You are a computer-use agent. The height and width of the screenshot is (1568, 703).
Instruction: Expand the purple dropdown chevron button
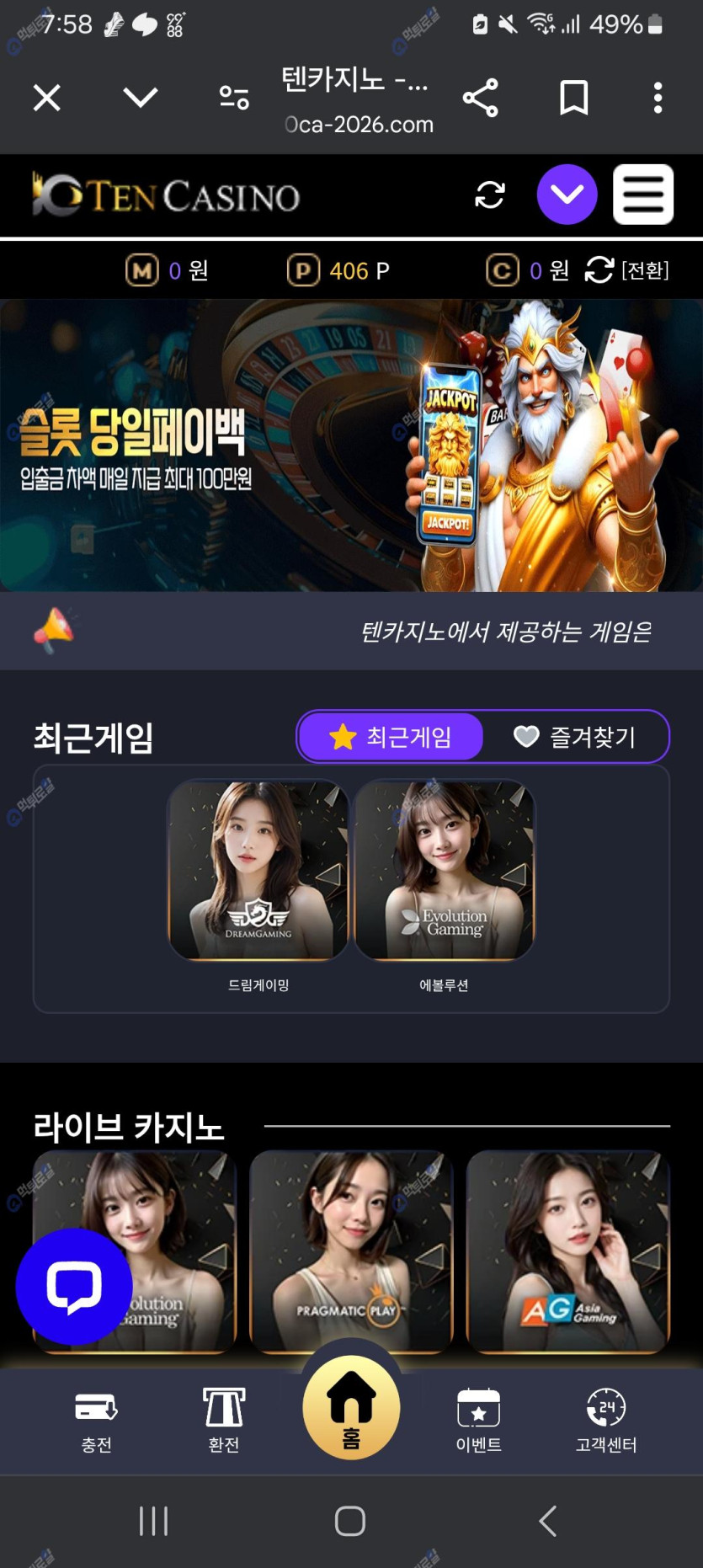click(x=567, y=195)
